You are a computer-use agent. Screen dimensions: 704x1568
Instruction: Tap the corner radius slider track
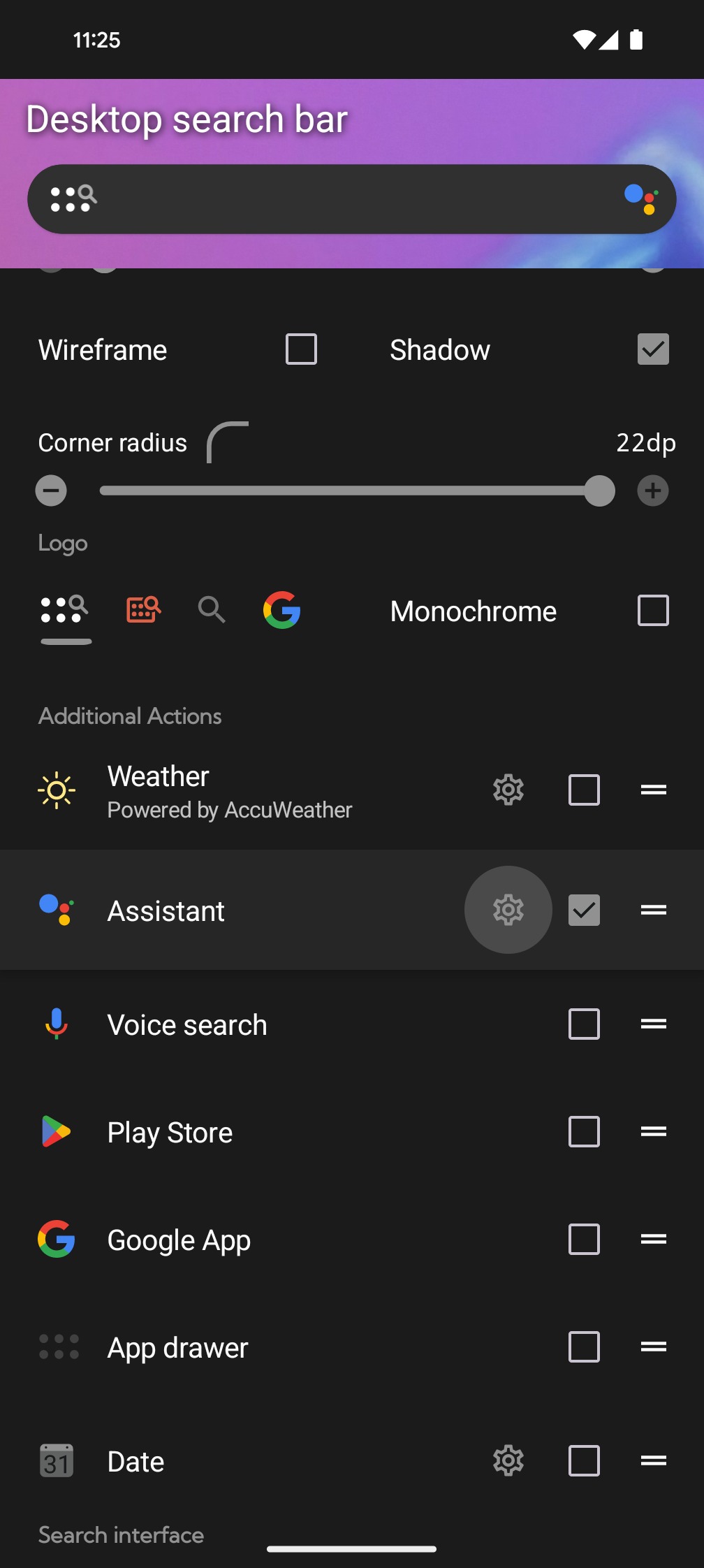(x=349, y=491)
